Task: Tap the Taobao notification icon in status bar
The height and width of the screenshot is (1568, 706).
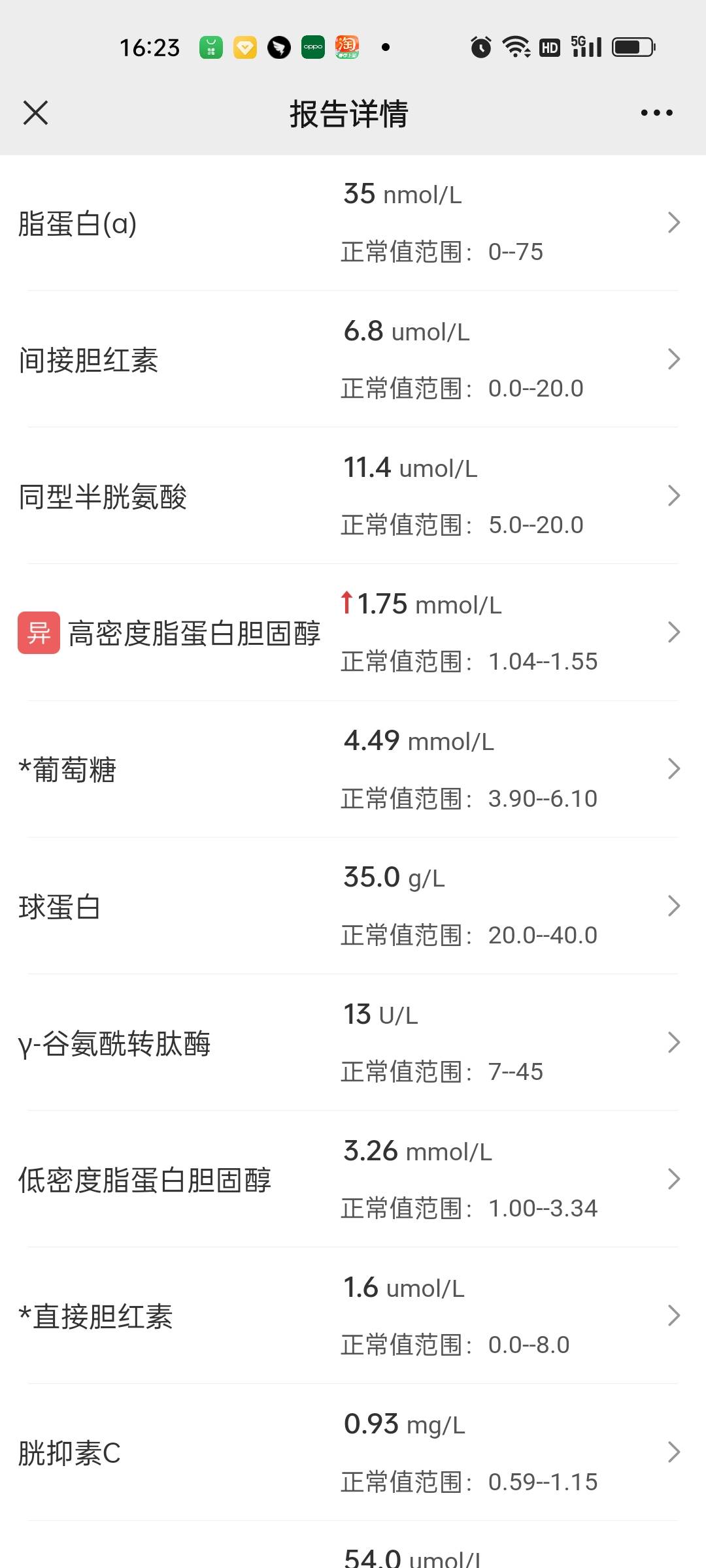Action: click(347, 46)
